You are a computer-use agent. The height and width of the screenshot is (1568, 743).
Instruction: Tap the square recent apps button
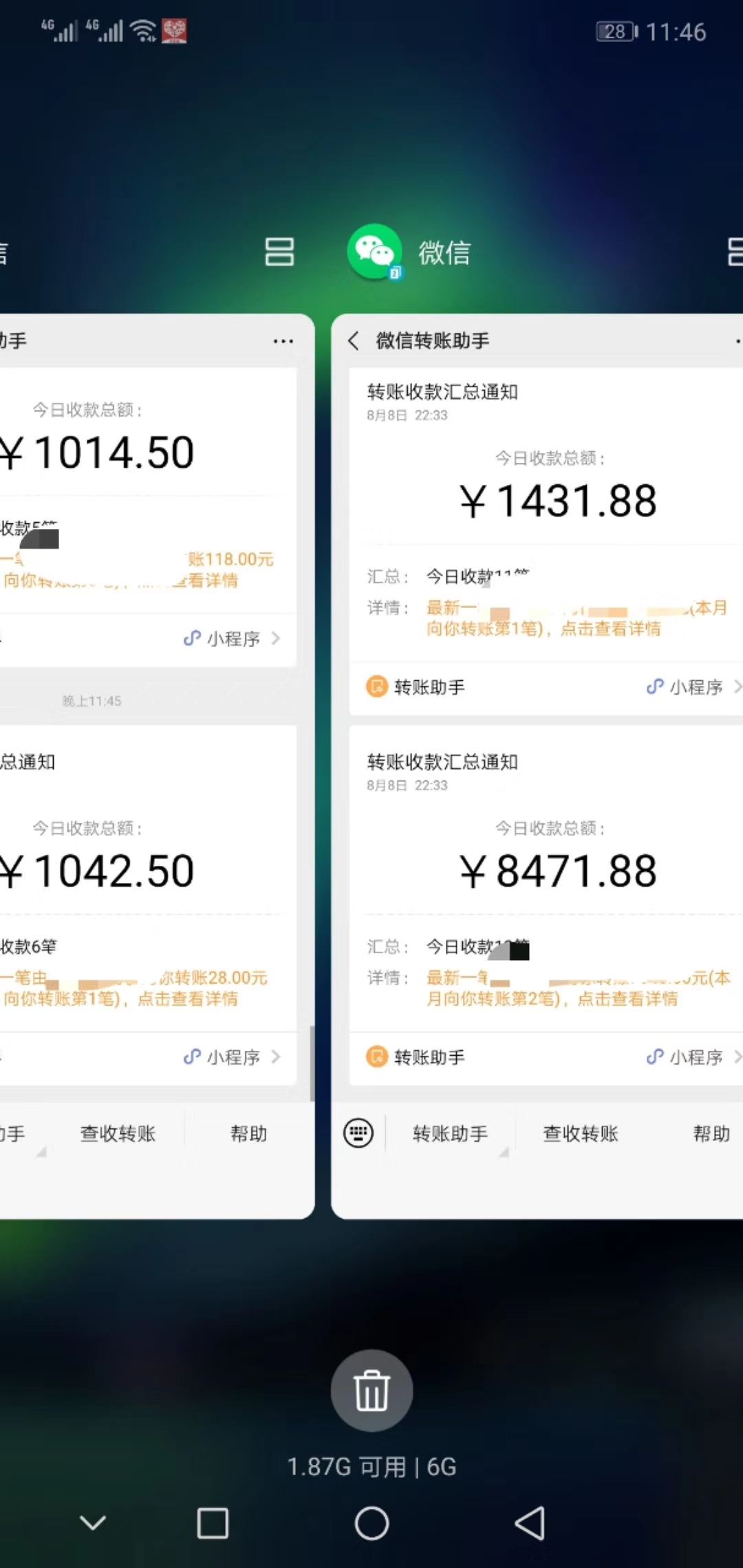coord(213,1523)
